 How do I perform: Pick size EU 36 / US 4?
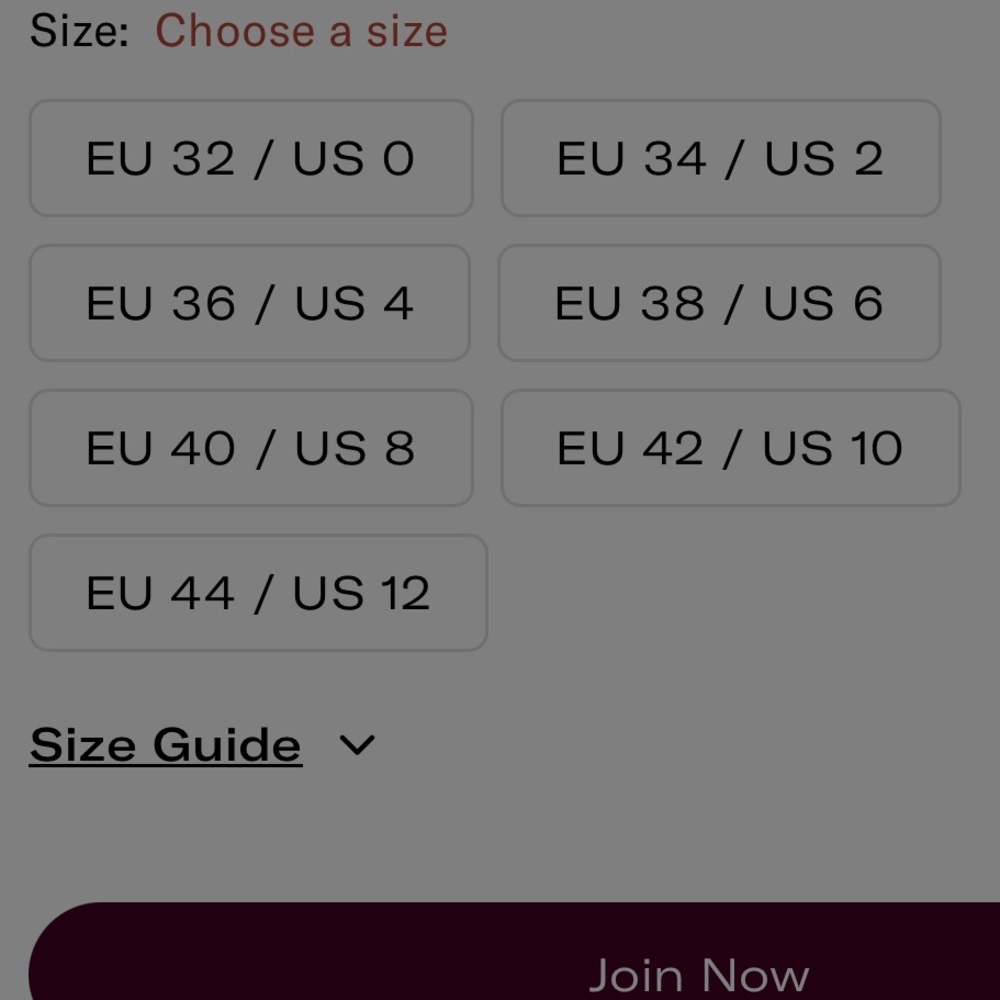point(250,303)
